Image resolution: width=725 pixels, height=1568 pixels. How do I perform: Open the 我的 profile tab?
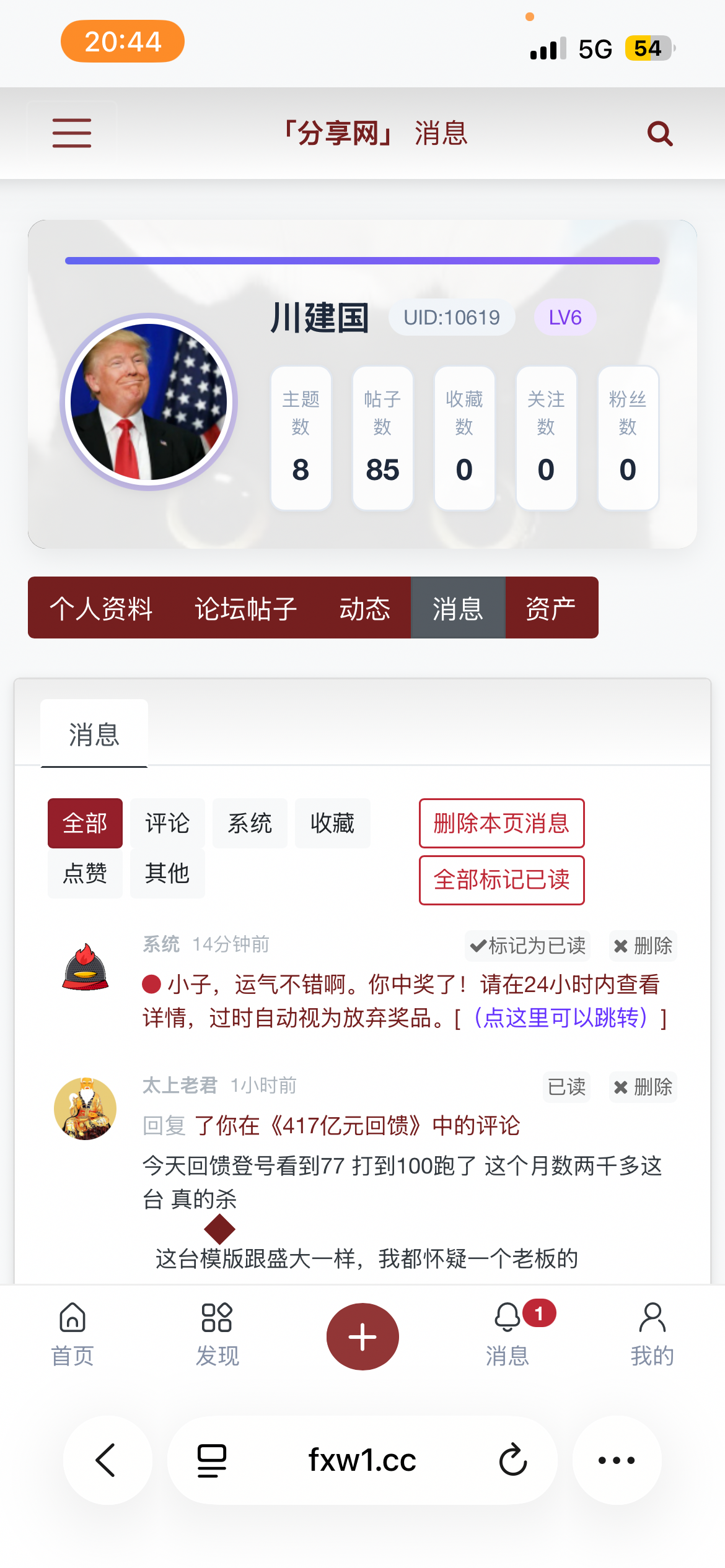(652, 1335)
